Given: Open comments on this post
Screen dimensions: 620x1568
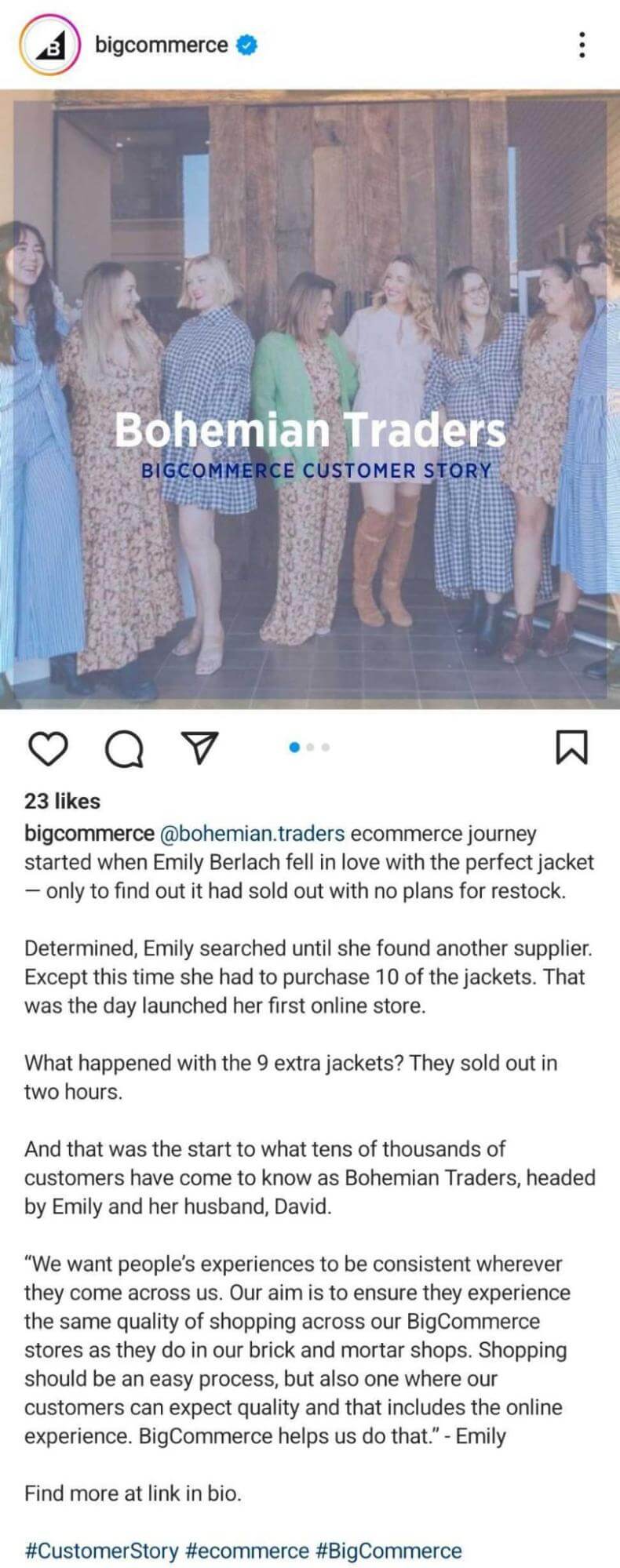Looking at the screenshot, I should [x=124, y=748].
